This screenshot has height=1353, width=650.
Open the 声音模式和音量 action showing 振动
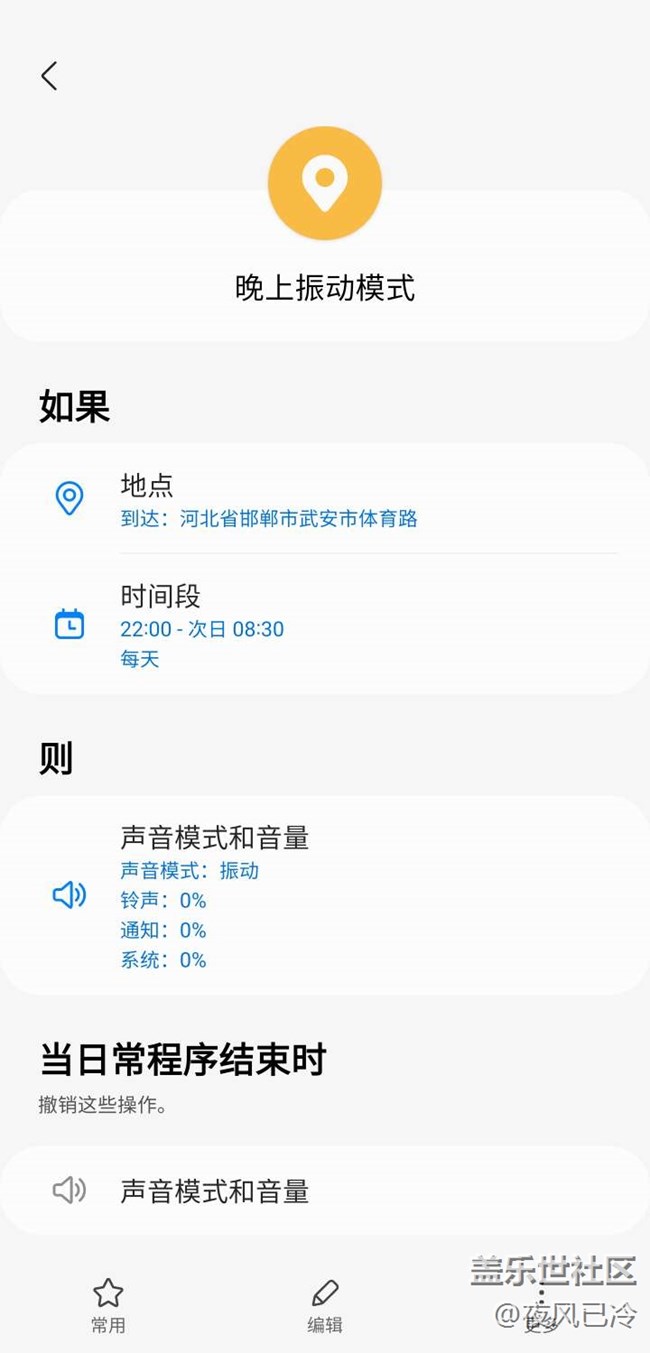click(325, 895)
